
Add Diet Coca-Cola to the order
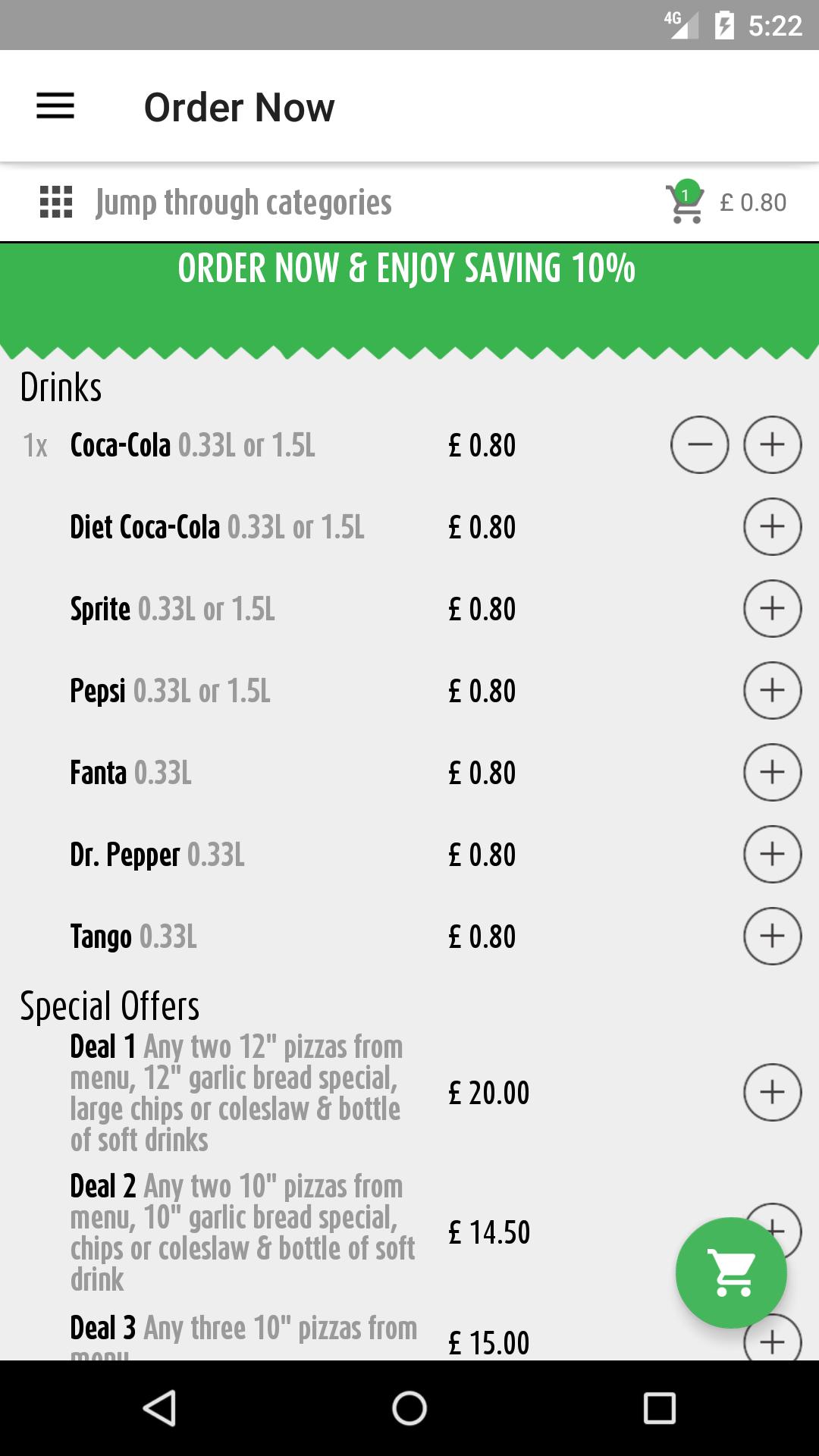pyautogui.click(x=772, y=526)
